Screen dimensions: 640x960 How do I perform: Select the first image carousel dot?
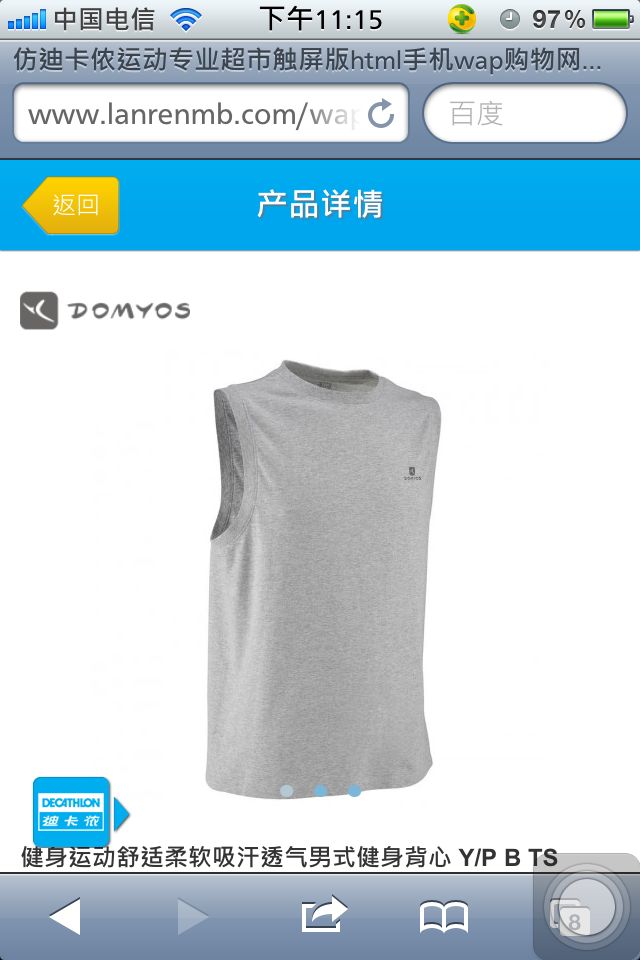pos(287,791)
